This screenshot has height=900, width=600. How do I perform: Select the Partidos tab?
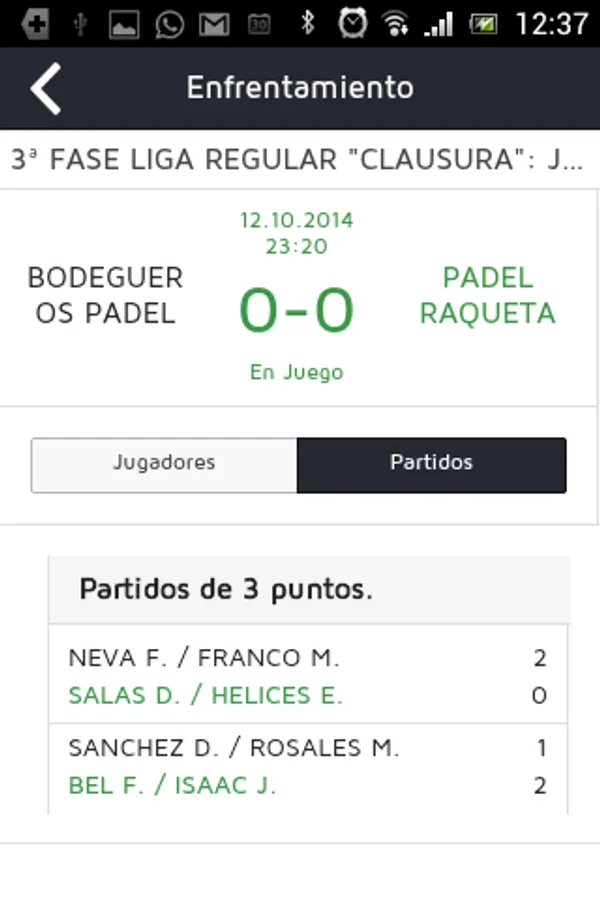point(431,464)
